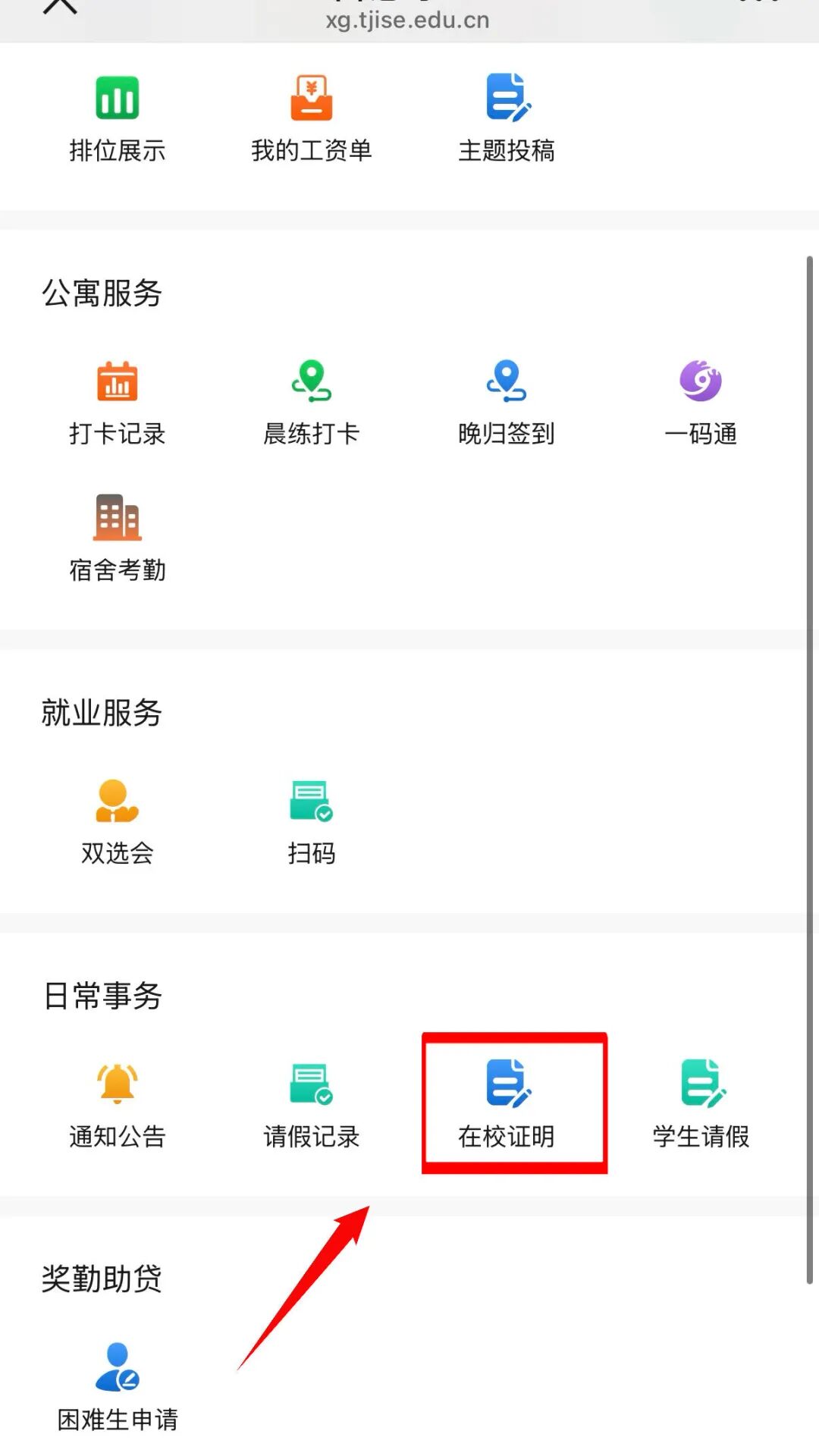Open 晚归签到 late return sign-in
Screen dimensions: 819x1456
(x=507, y=402)
